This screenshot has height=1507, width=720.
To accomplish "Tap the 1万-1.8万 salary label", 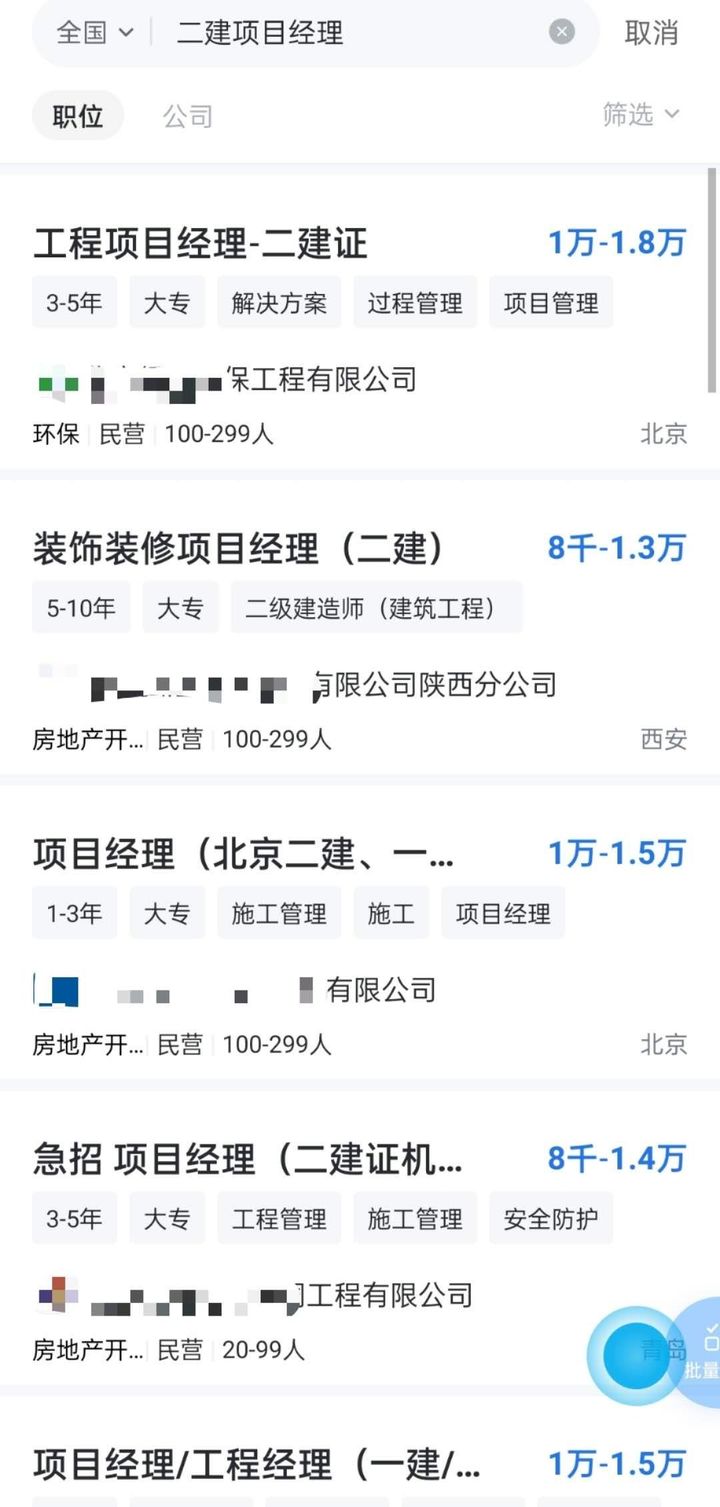I will tap(617, 243).
